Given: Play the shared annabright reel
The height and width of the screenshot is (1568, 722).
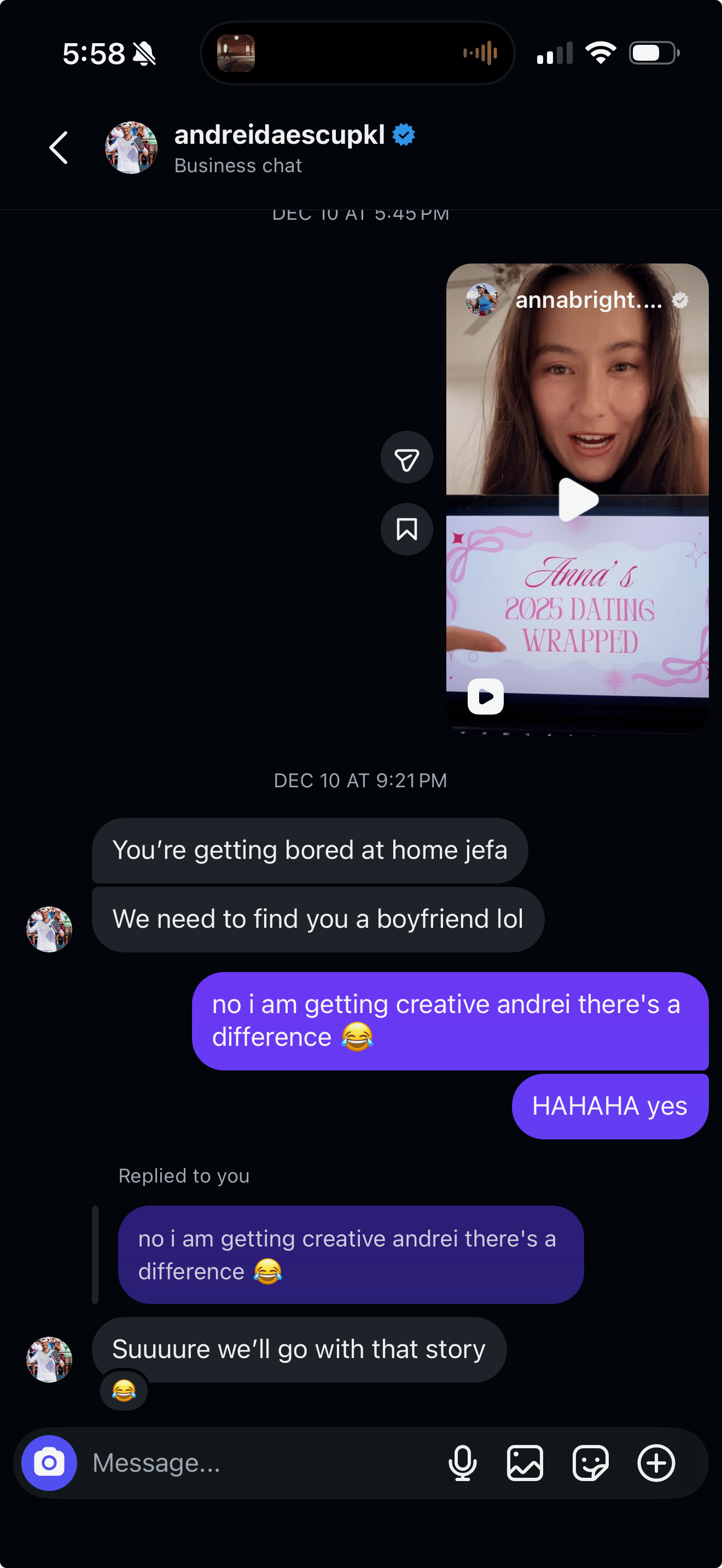Looking at the screenshot, I should click(x=577, y=499).
